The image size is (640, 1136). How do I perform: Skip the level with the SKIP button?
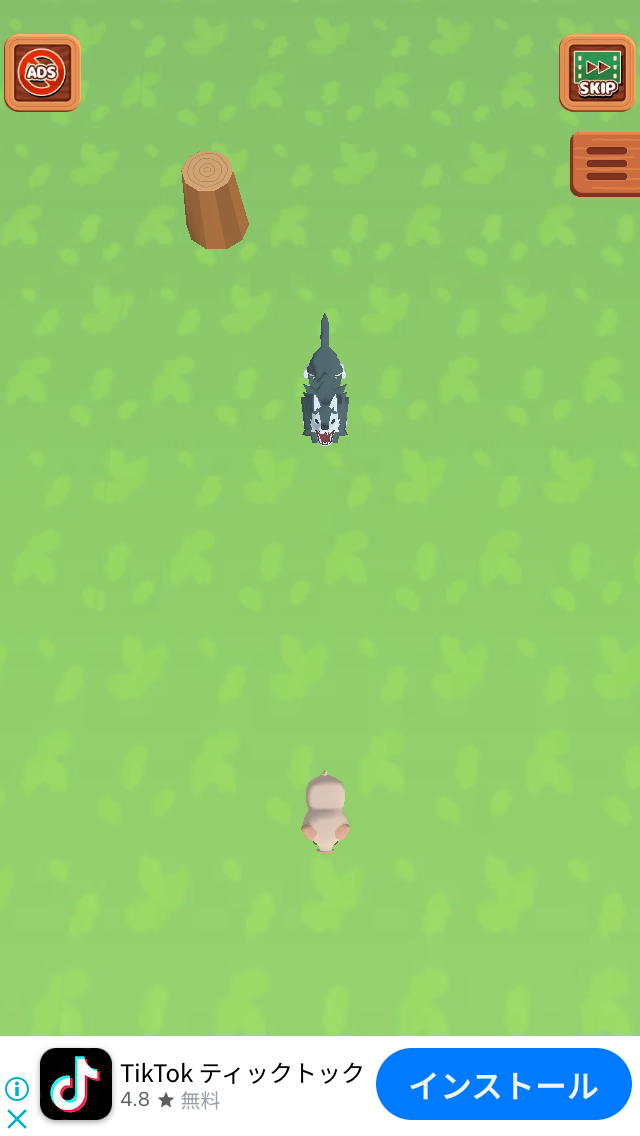coord(597,73)
